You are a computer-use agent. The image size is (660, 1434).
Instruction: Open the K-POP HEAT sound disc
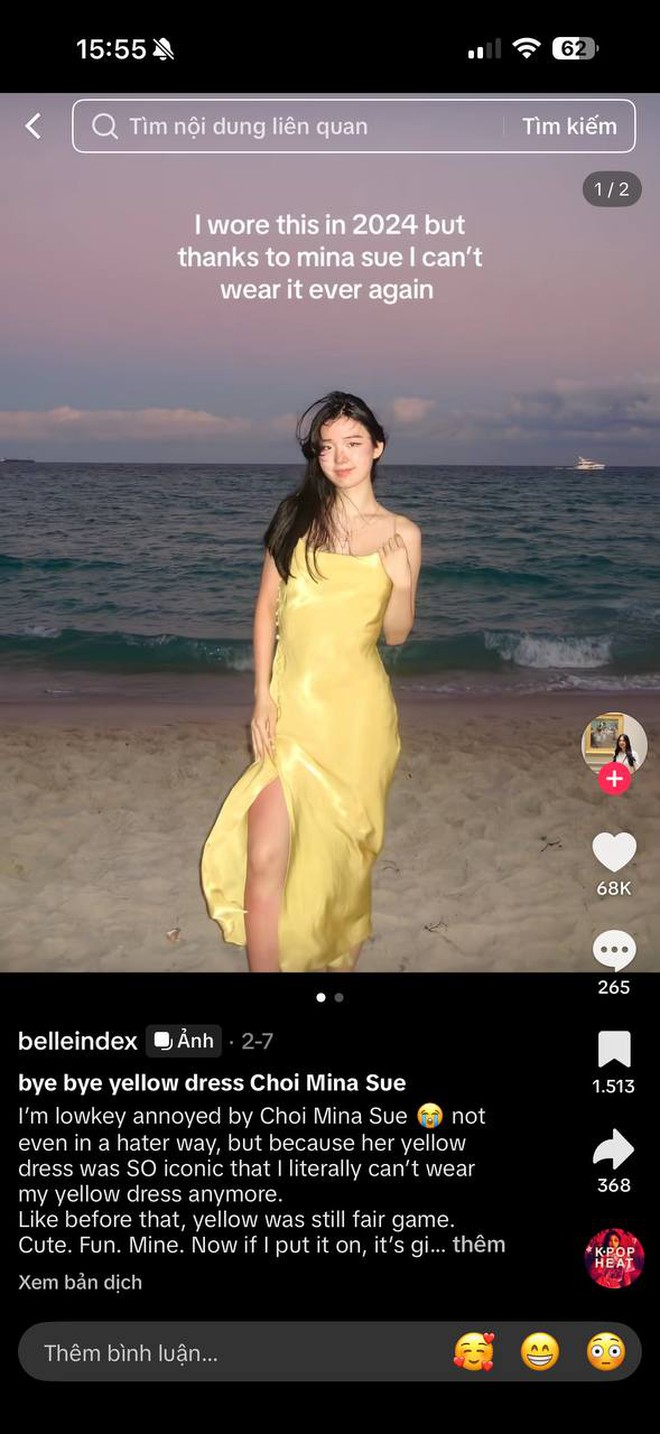point(614,1258)
